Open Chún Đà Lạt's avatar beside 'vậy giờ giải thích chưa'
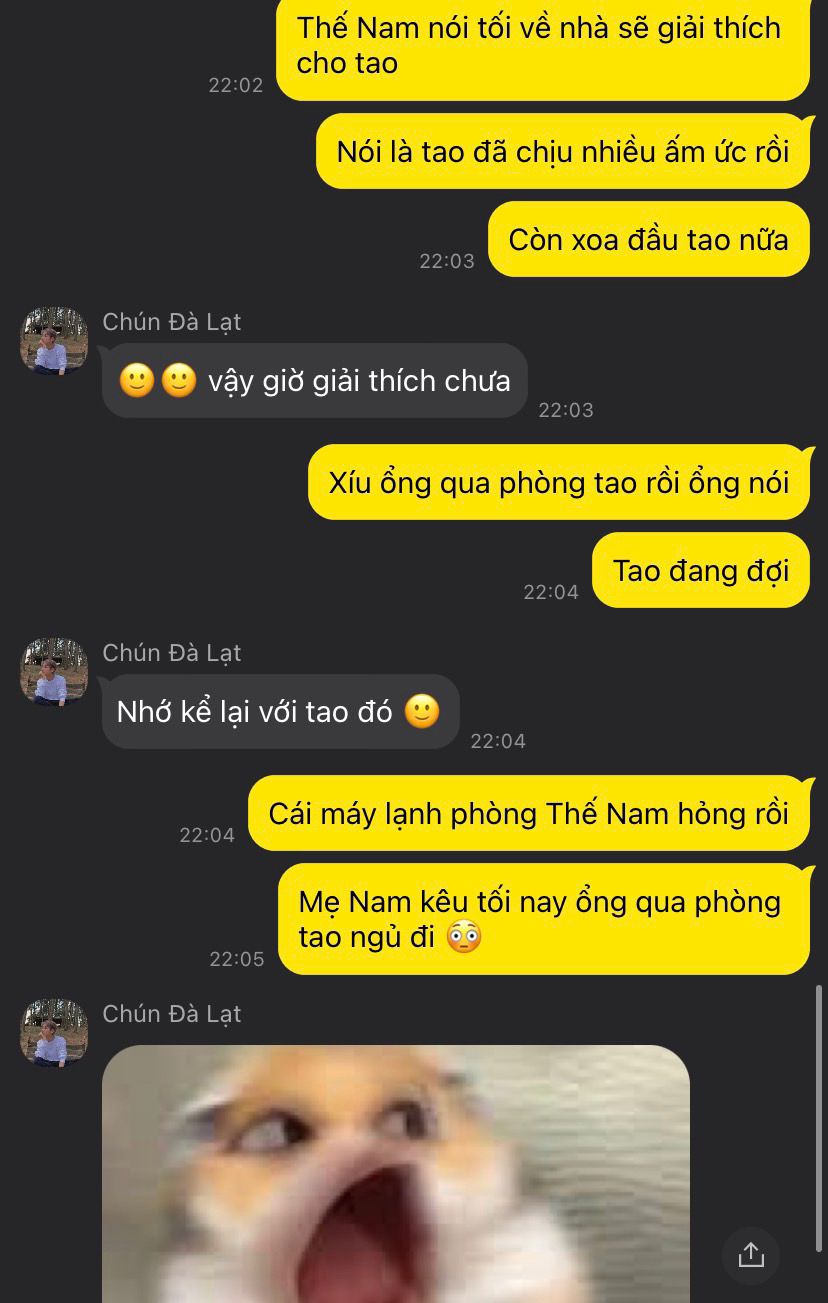This screenshot has height=1303, width=828. [x=54, y=341]
